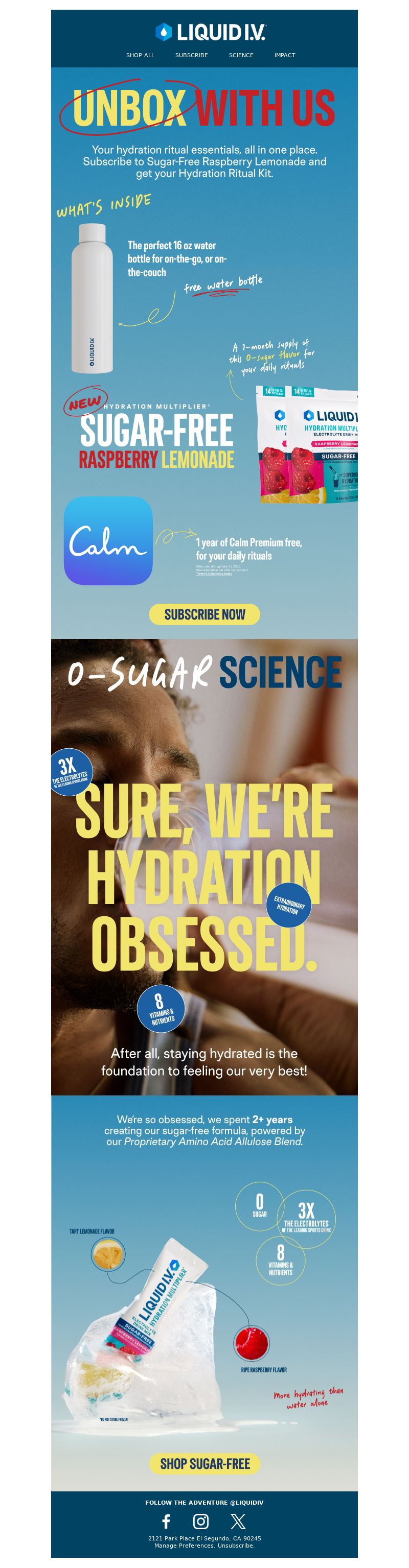Image resolution: width=409 pixels, height=1568 pixels.
Task: Open Terms & Conditions Apply link
Action: (214, 574)
